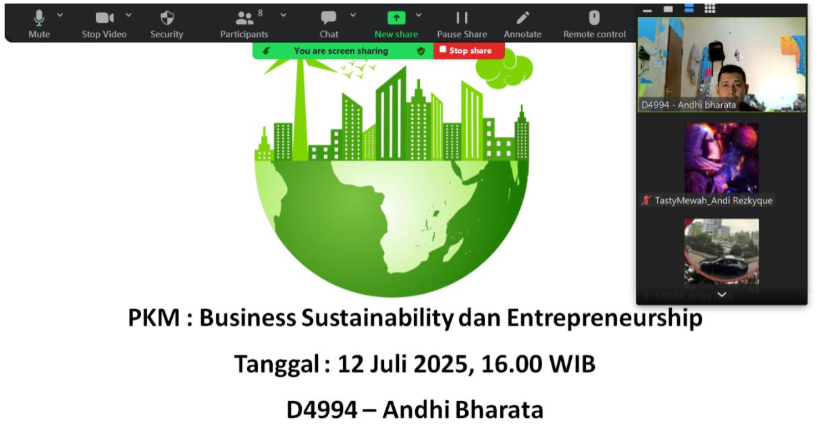
Task: Stop the video camera
Action: click(104, 22)
